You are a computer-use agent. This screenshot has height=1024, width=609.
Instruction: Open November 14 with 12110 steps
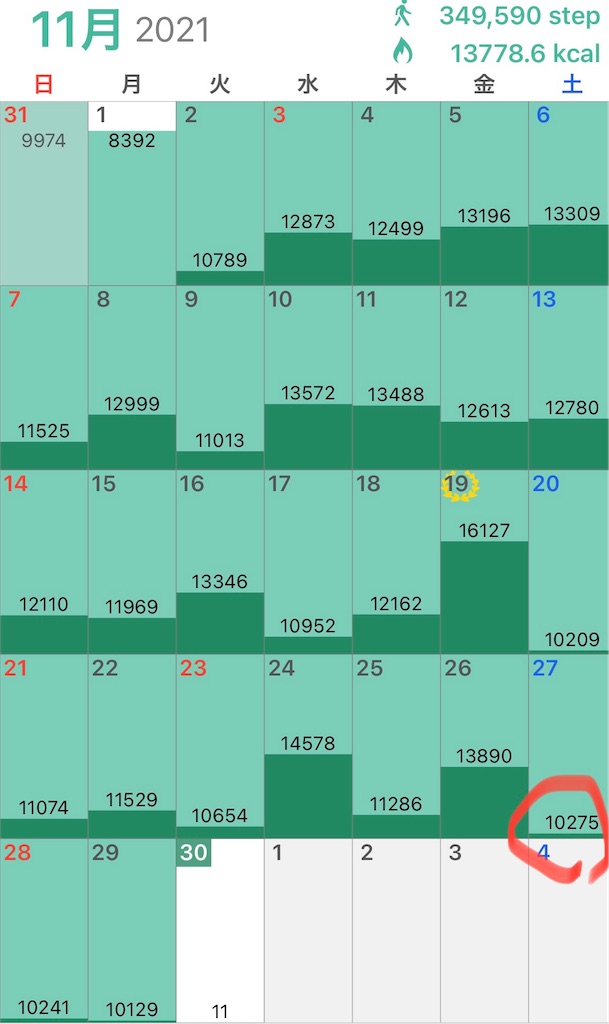(44, 561)
